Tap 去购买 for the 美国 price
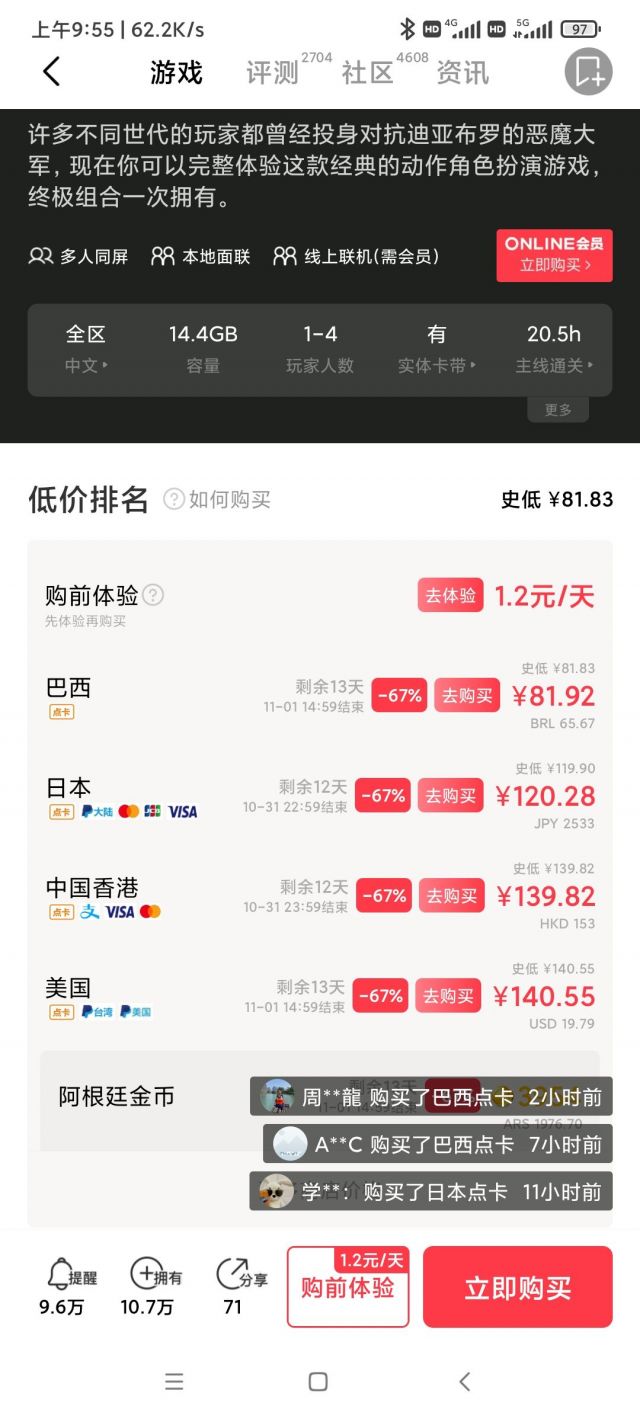Image resolution: width=640 pixels, height=1422 pixels. tap(448, 996)
